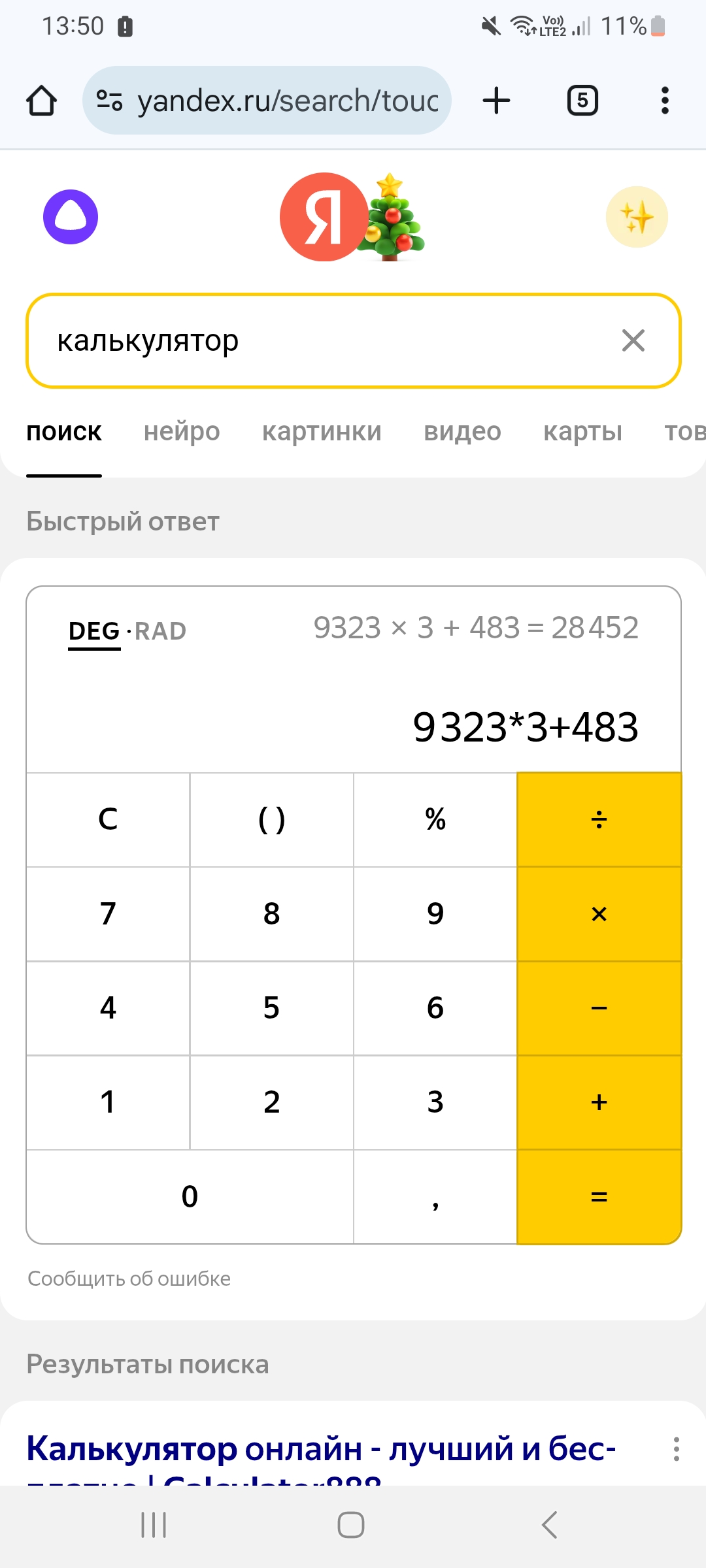Clear the calculator with C
The image size is (706, 1568).
[108, 819]
